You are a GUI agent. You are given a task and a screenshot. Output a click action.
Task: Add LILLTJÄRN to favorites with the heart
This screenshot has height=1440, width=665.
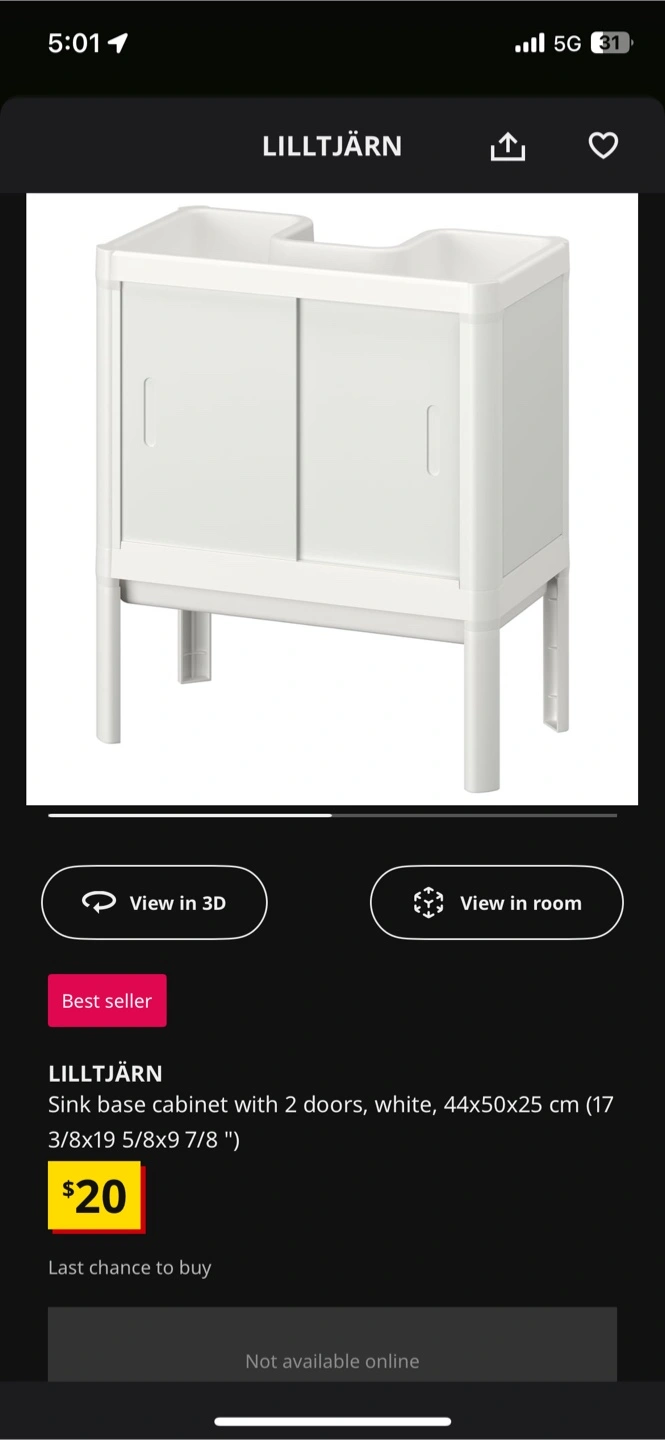coord(603,147)
